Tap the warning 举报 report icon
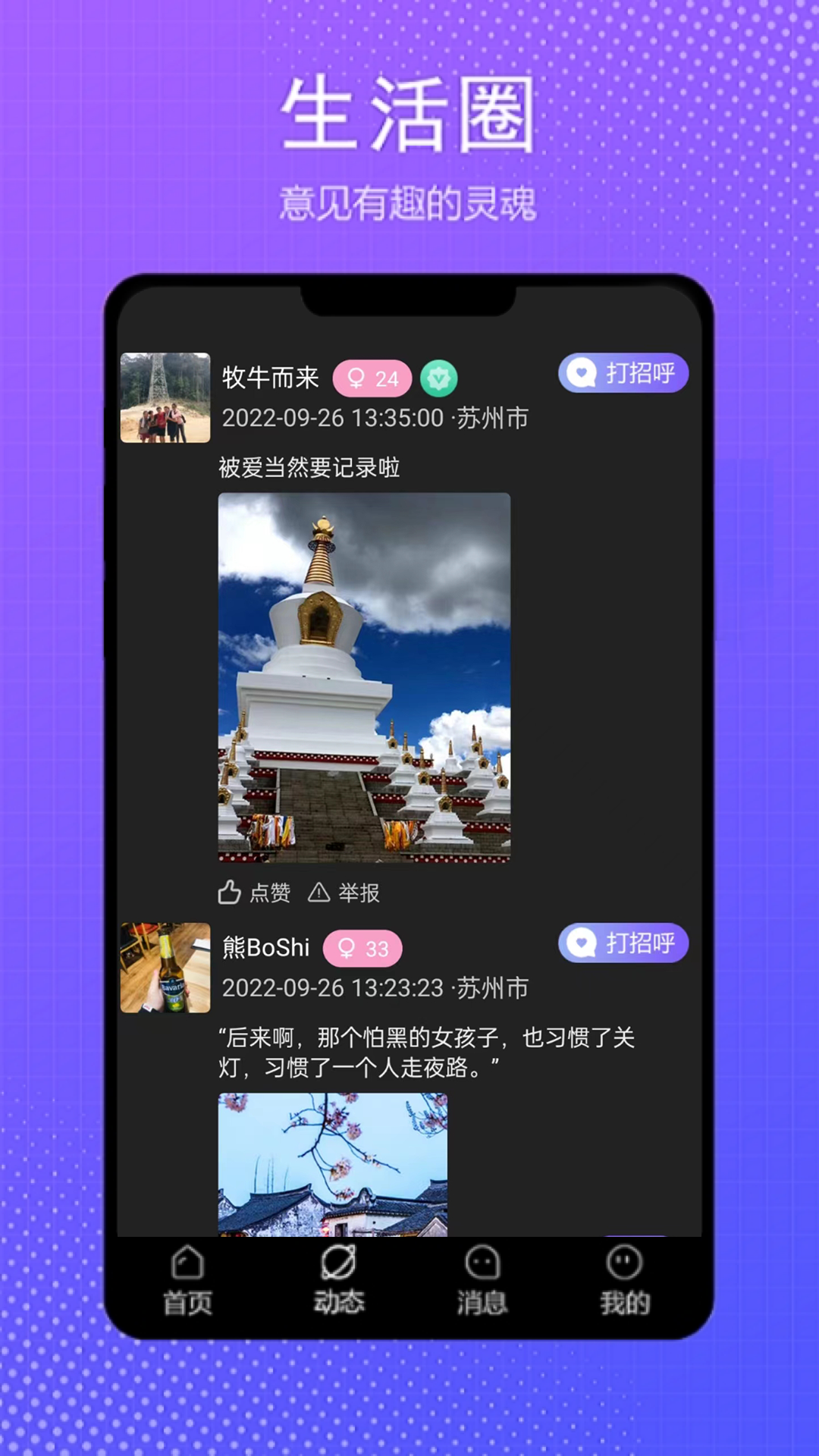 (x=319, y=893)
